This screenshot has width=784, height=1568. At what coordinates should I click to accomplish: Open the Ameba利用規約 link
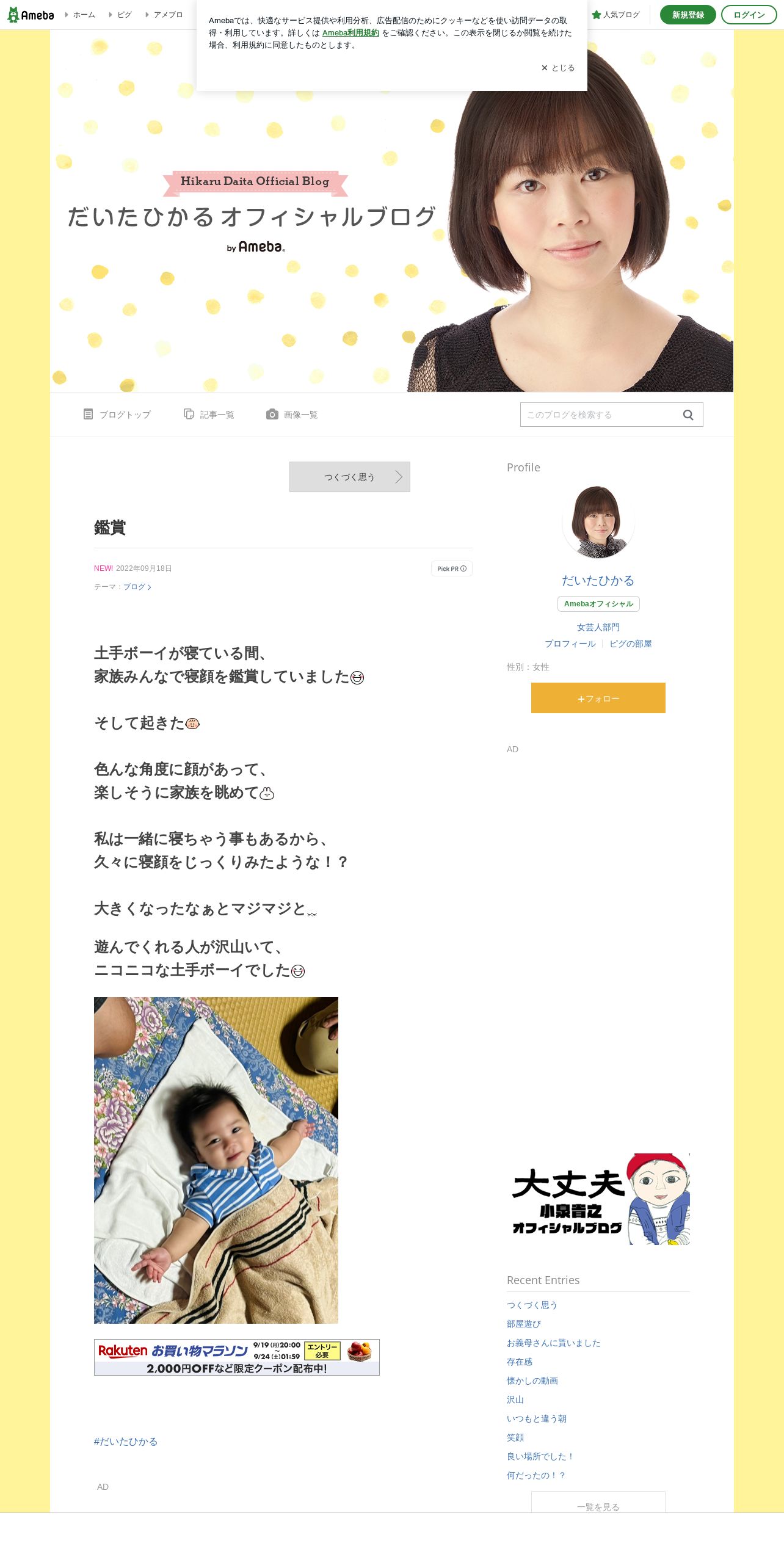350,33
